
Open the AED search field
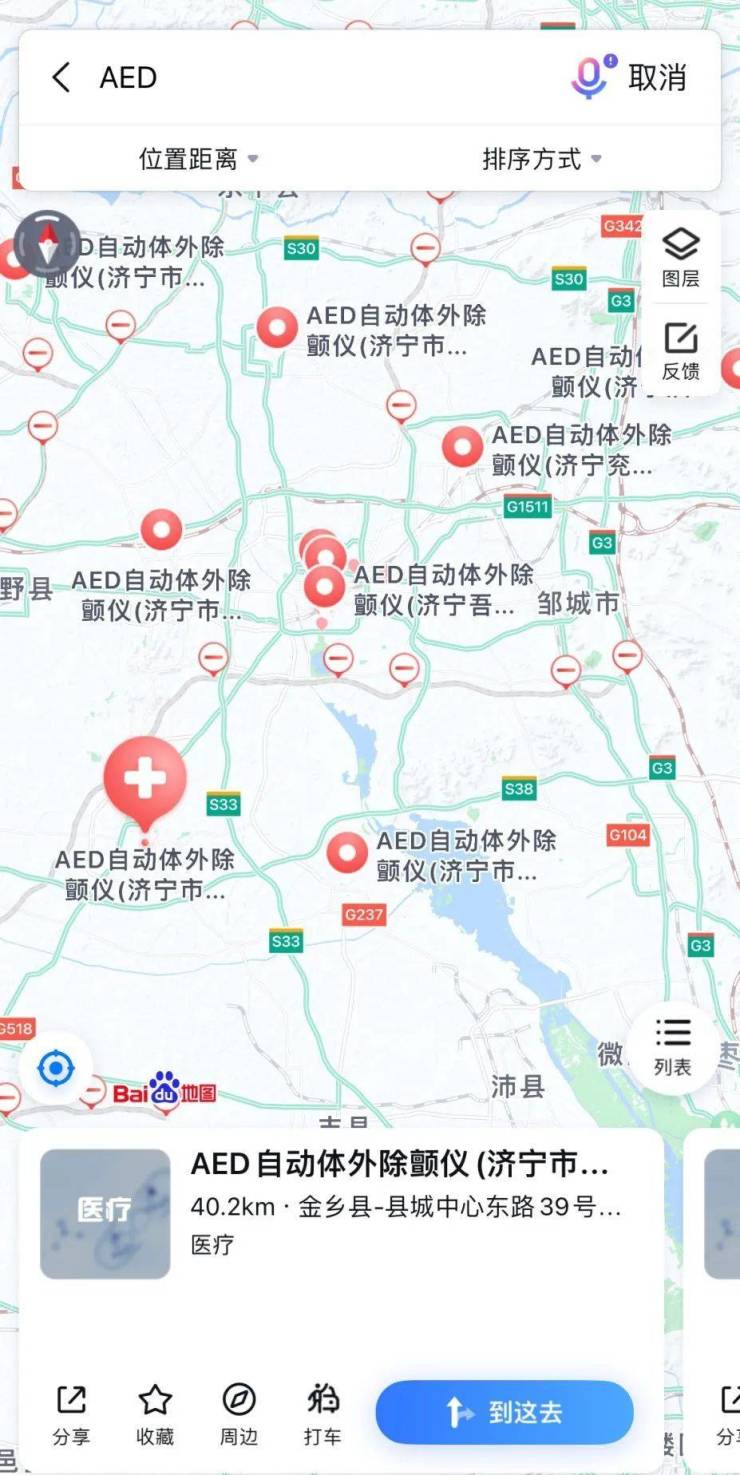(300, 78)
